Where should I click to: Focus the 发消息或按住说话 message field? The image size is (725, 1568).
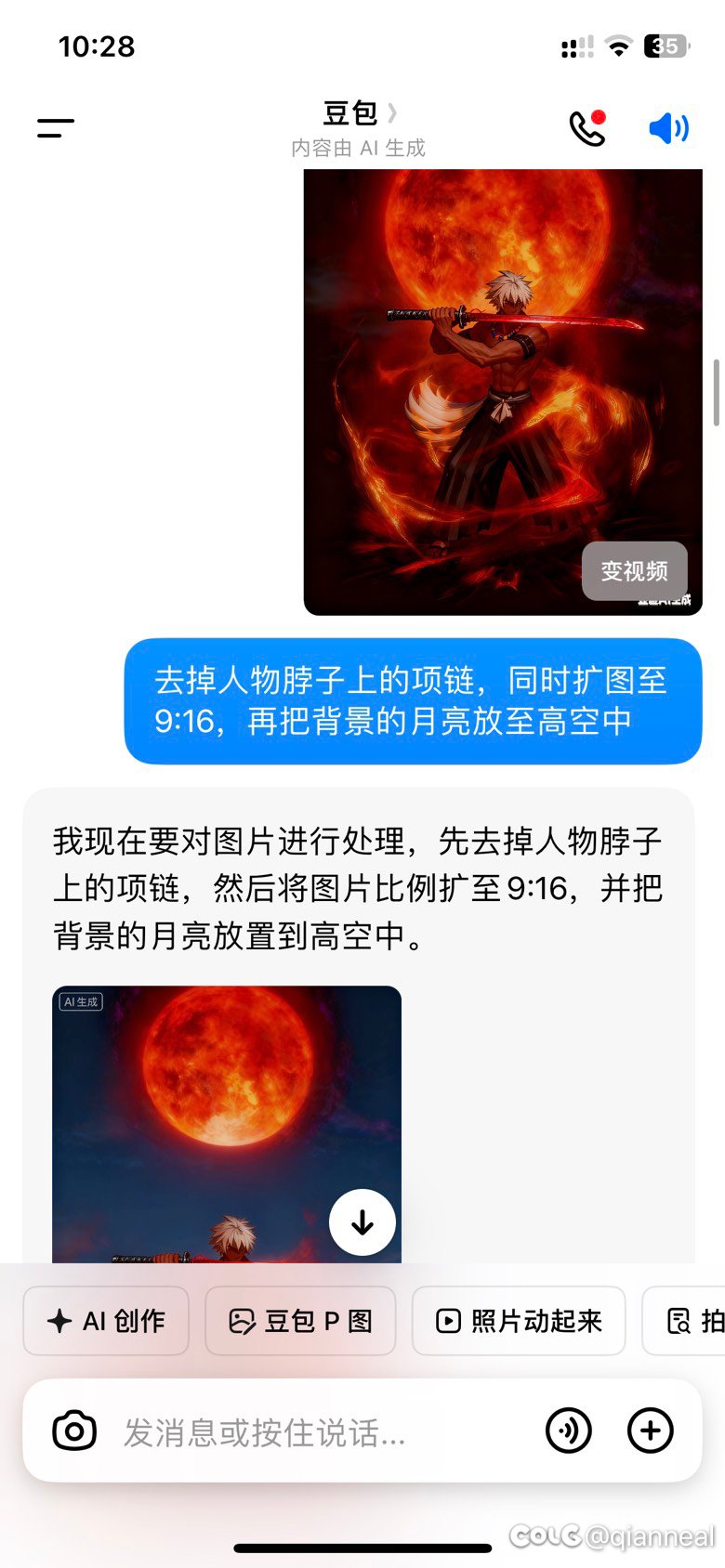(316, 1432)
